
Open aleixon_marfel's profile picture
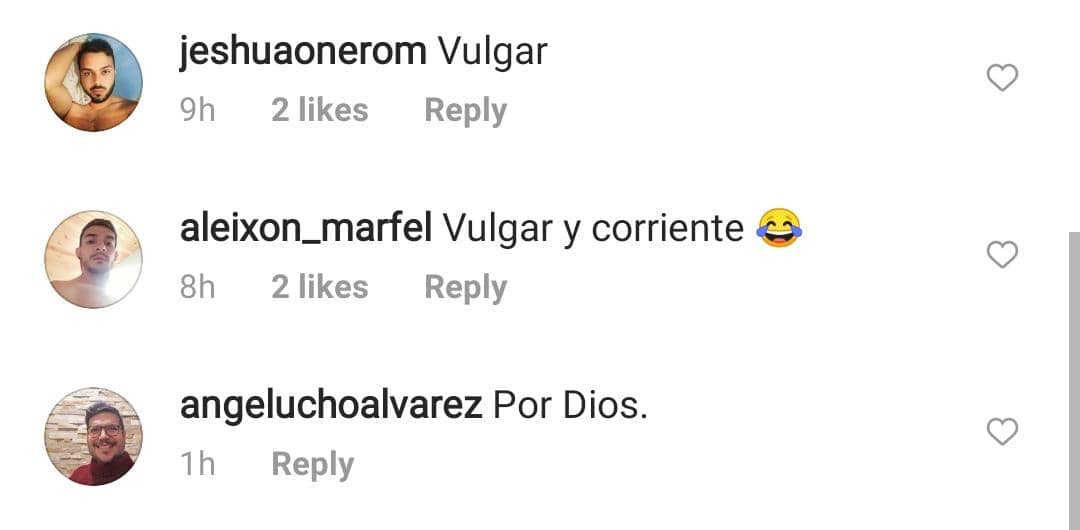(x=94, y=259)
